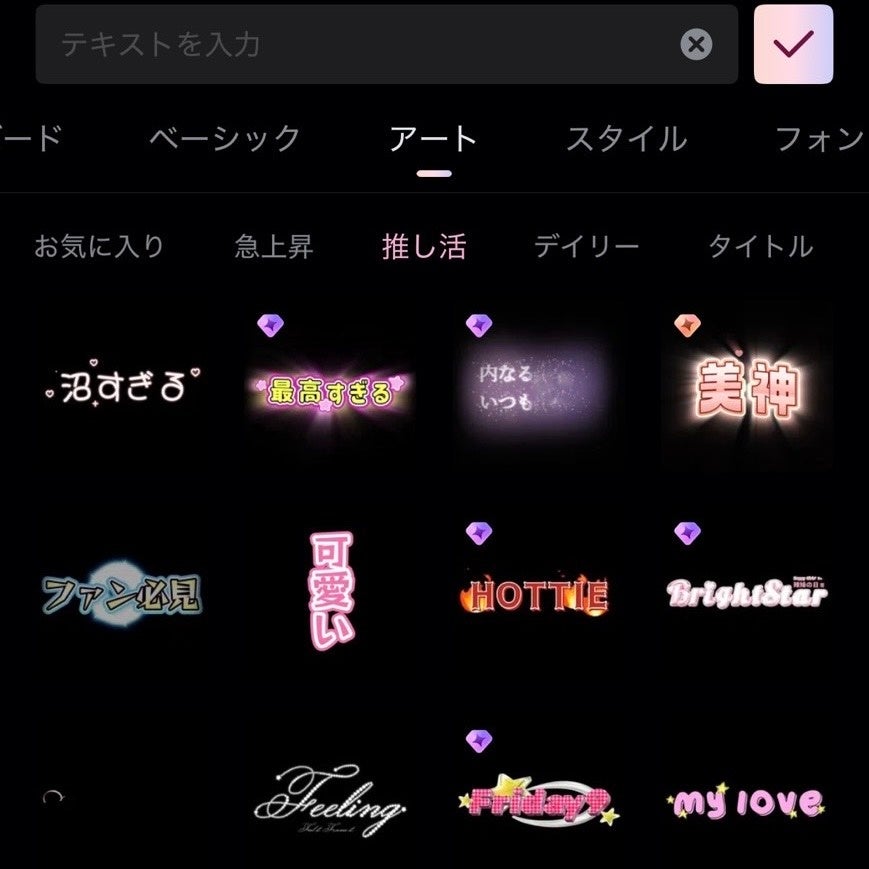Choose the Friday text style
Viewport: 869px width, 869px height.
(x=538, y=801)
